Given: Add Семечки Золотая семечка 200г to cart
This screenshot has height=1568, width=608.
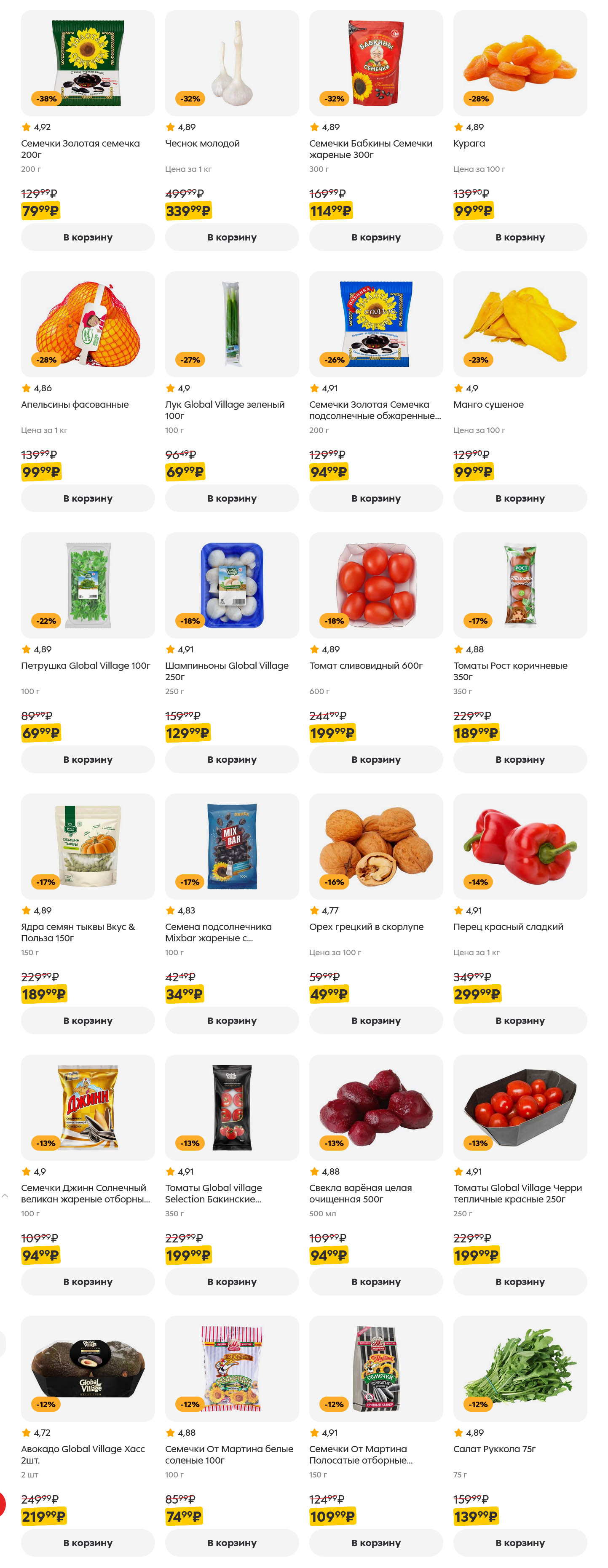Looking at the screenshot, I should [x=88, y=237].
